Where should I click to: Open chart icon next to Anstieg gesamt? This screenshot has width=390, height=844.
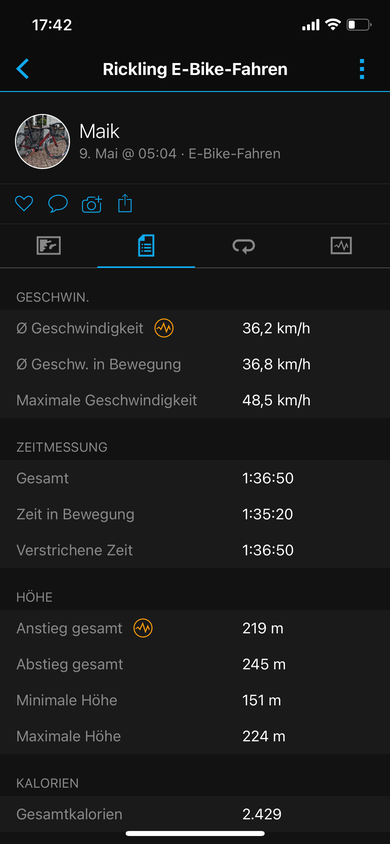coord(143,628)
